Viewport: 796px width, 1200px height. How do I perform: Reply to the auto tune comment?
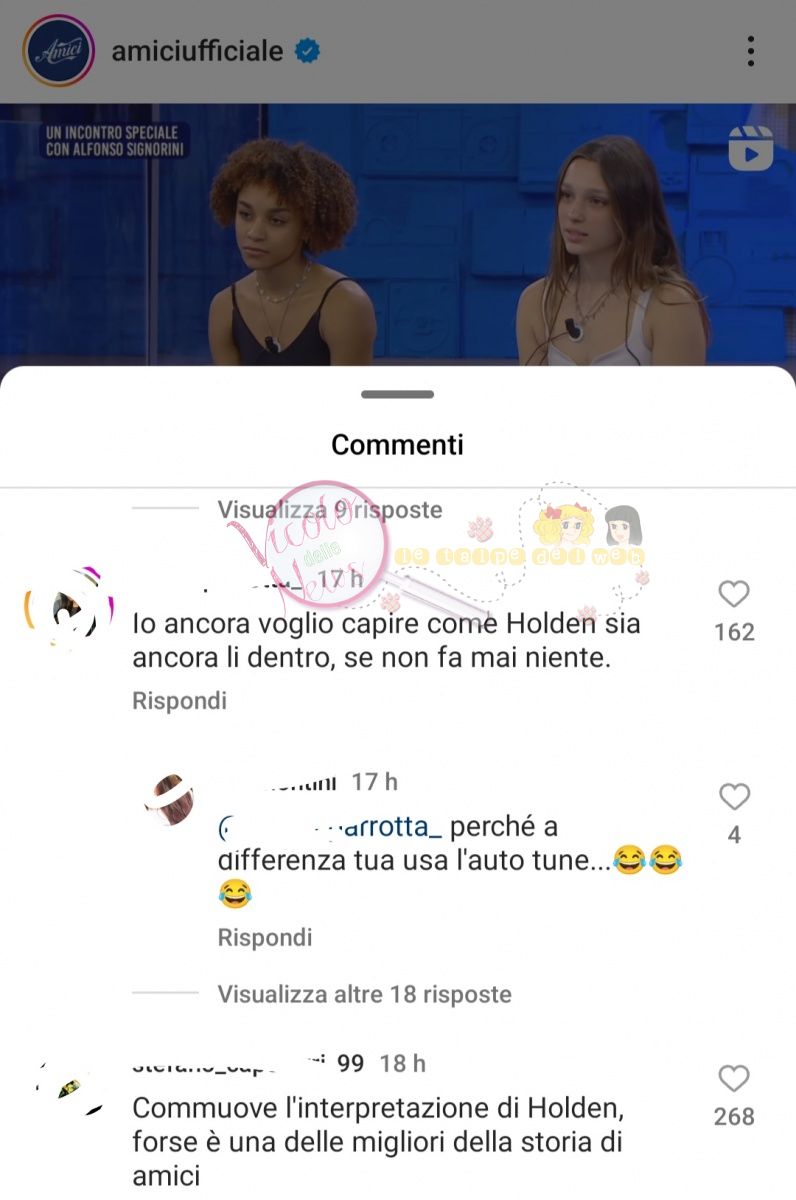click(265, 937)
